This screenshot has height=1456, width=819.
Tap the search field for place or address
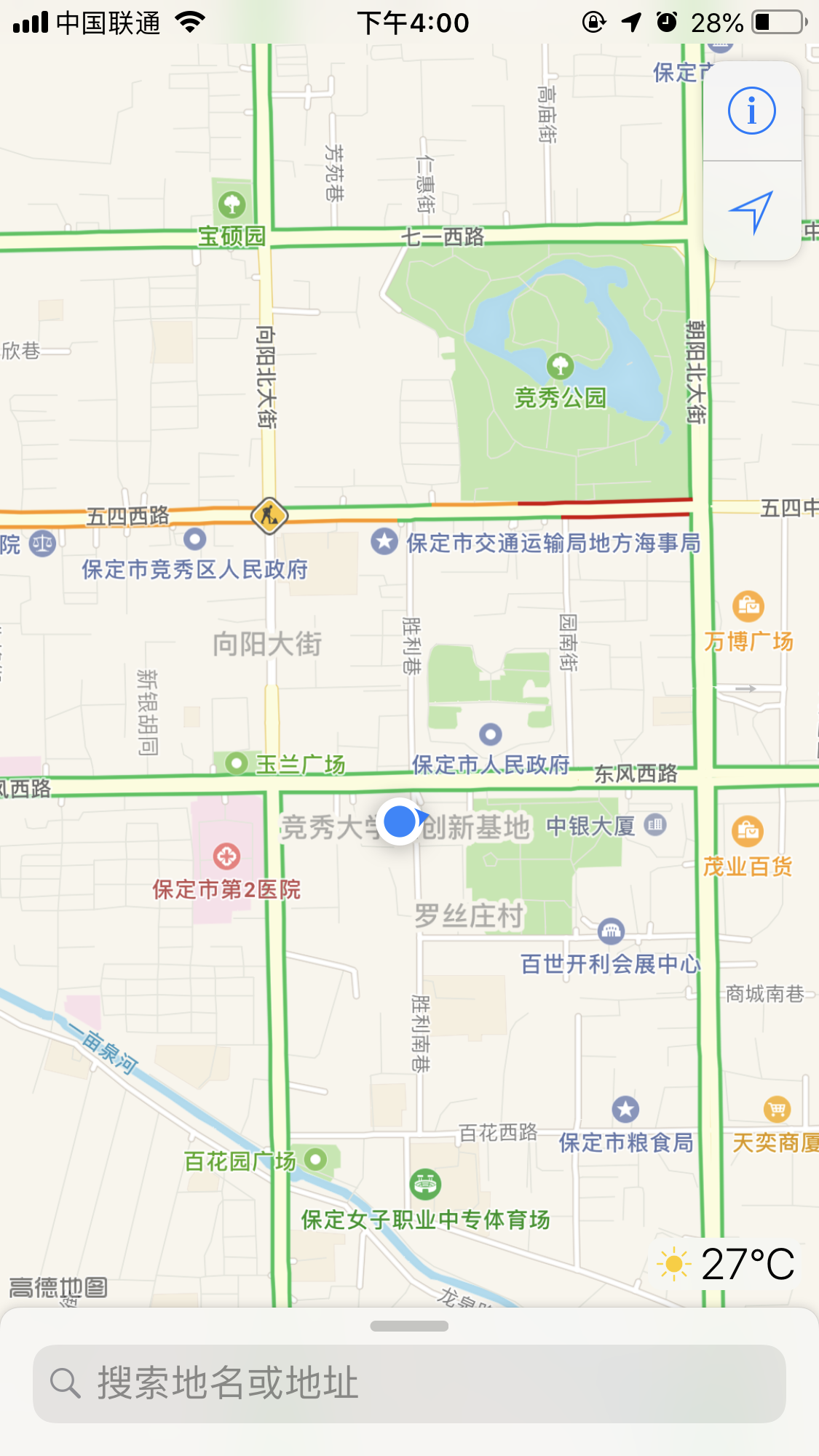click(x=409, y=1383)
